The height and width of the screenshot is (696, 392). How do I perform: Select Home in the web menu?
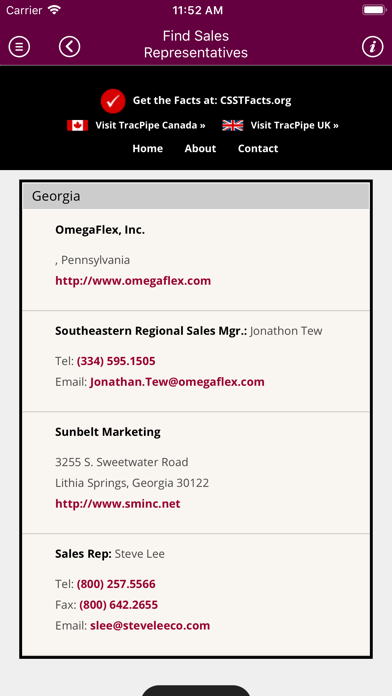point(147,149)
